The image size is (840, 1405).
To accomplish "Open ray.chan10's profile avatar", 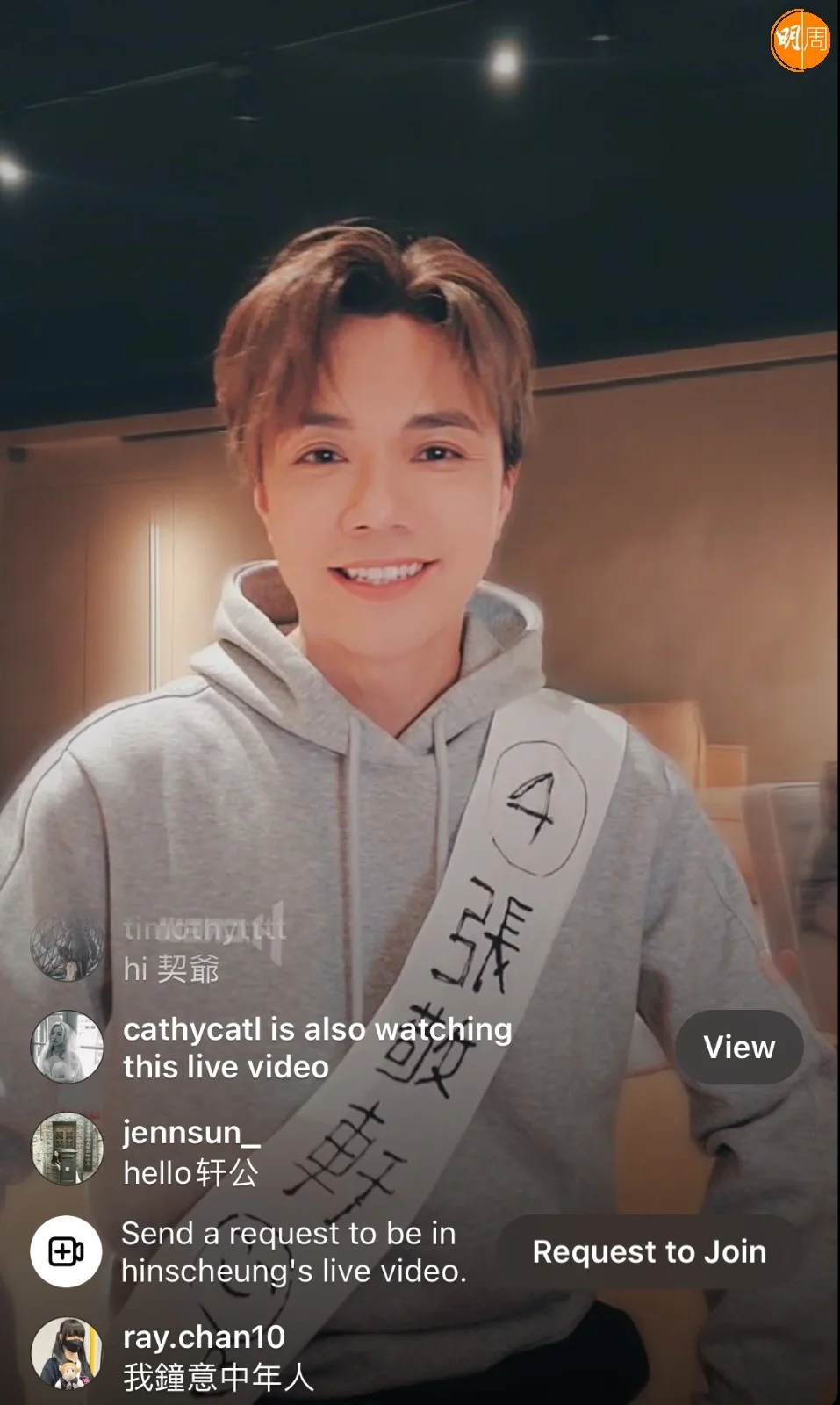I will pos(67,1354).
